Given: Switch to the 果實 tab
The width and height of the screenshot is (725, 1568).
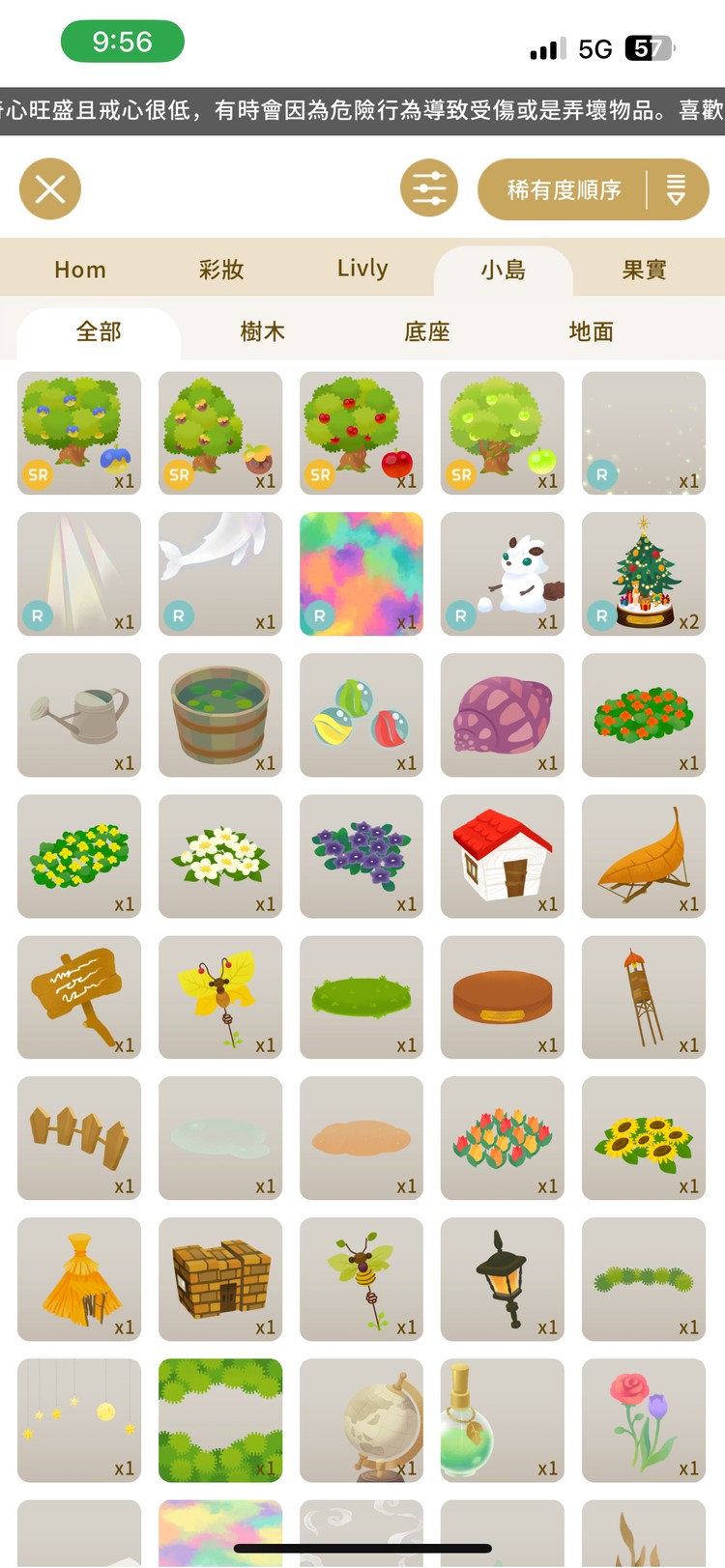Looking at the screenshot, I should pyautogui.click(x=644, y=270).
